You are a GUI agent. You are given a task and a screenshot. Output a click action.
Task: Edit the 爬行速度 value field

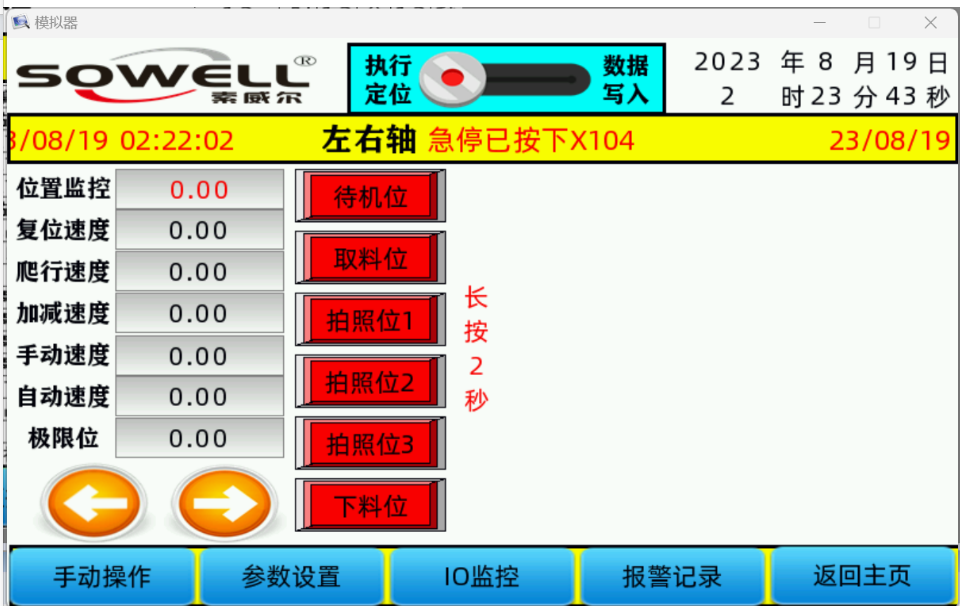[199, 272]
